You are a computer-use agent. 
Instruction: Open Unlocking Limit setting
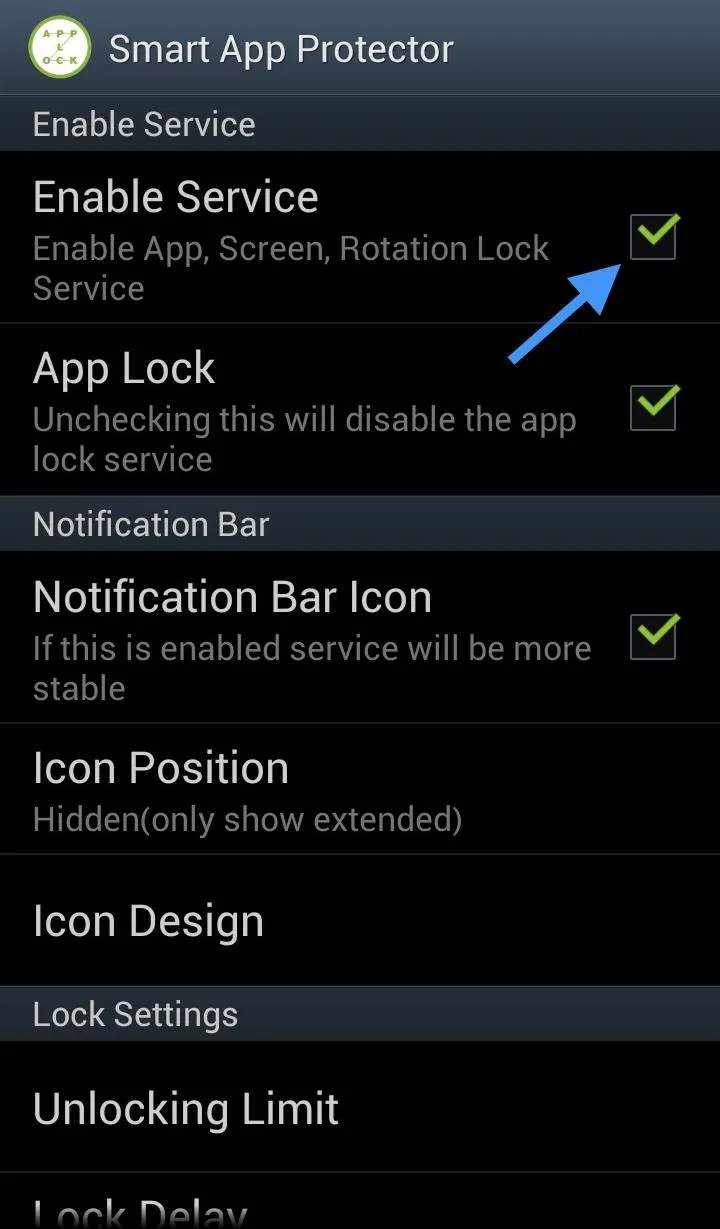pos(360,1107)
